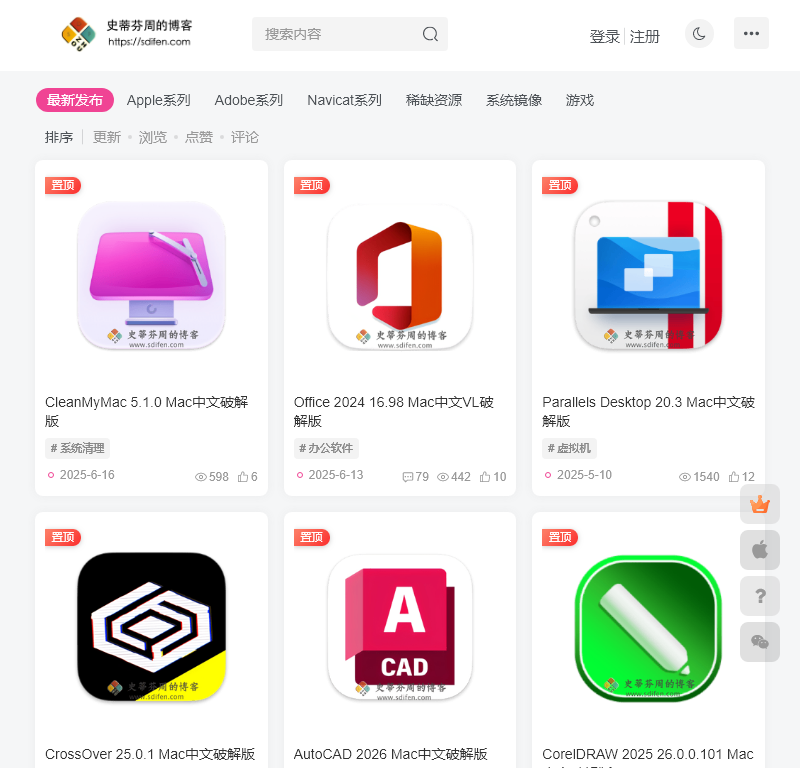This screenshot has height=768, width=800.
Task: Tap the floating crown VIP icon
Action: [x=760, y=504]
